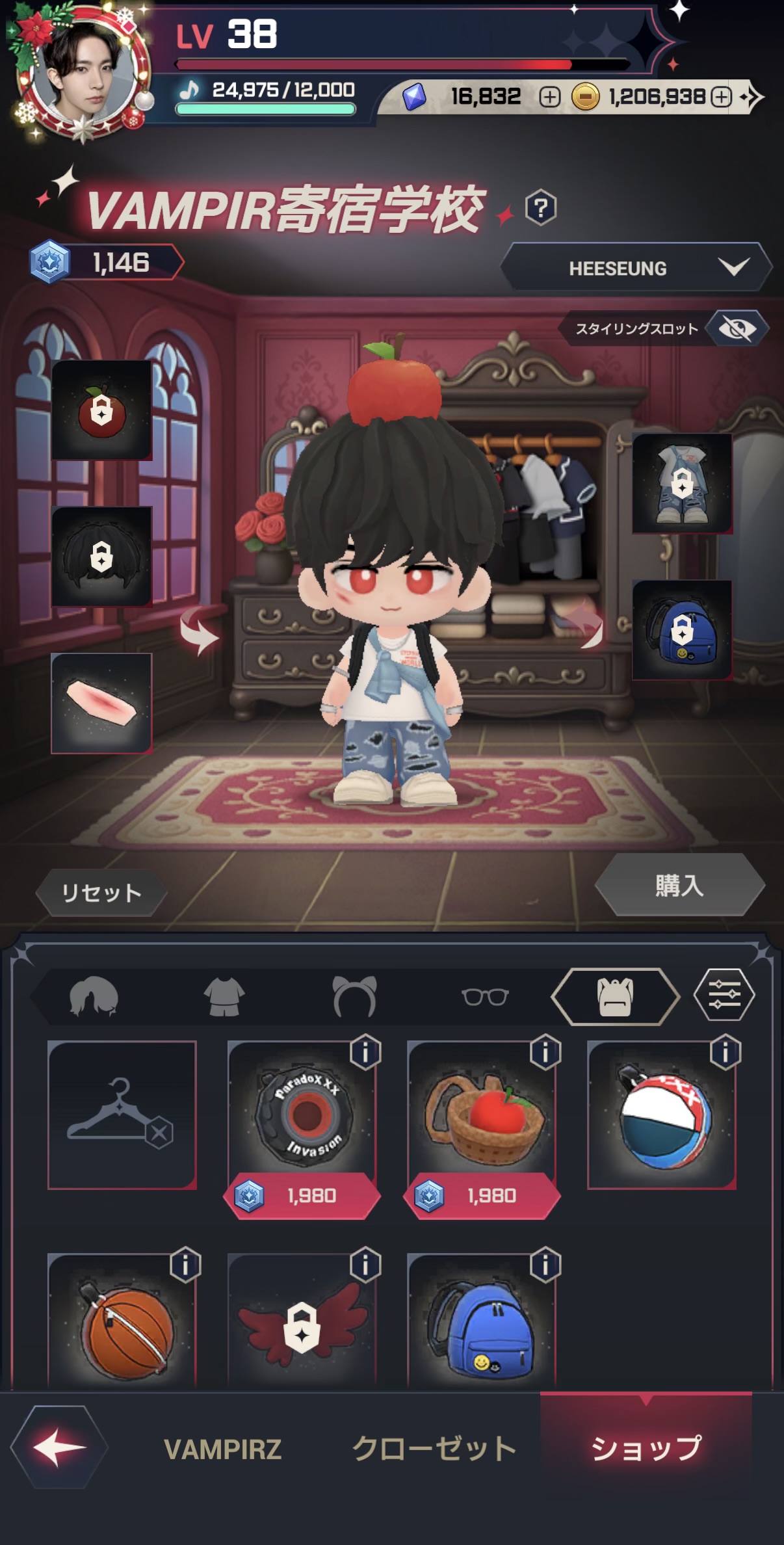Show info for the blue backpack item
The height and width of the screenshot is (1545, 784).
pyautogui.click(x=545, y=1264)
